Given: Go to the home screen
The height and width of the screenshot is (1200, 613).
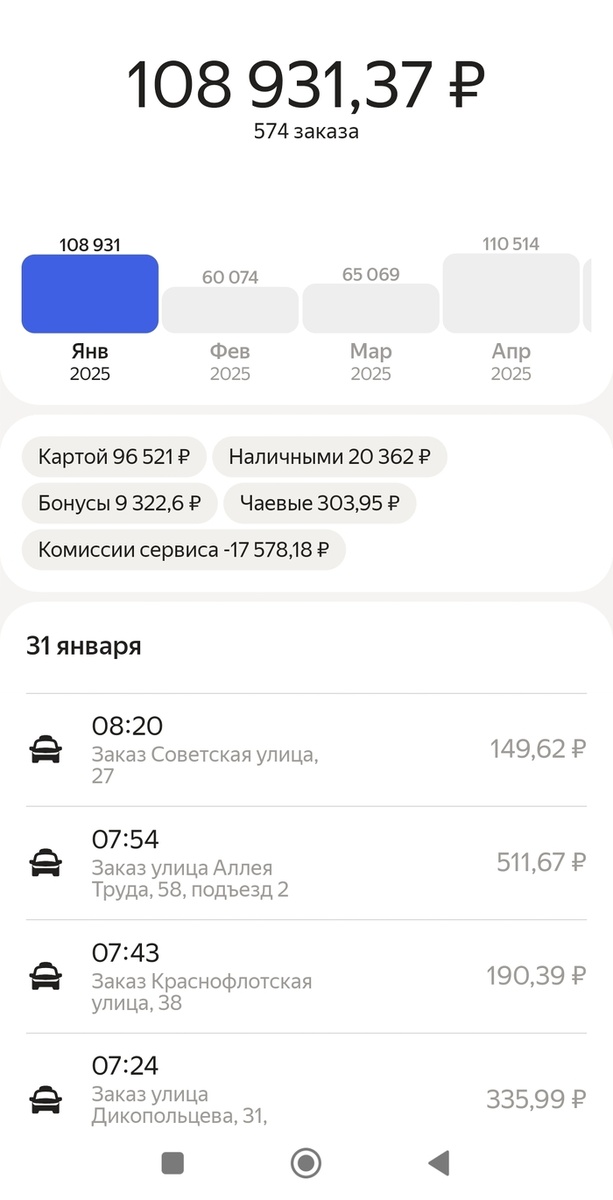Looking at the screenshot, I should pyautogui.click(x=305, y=1163).
